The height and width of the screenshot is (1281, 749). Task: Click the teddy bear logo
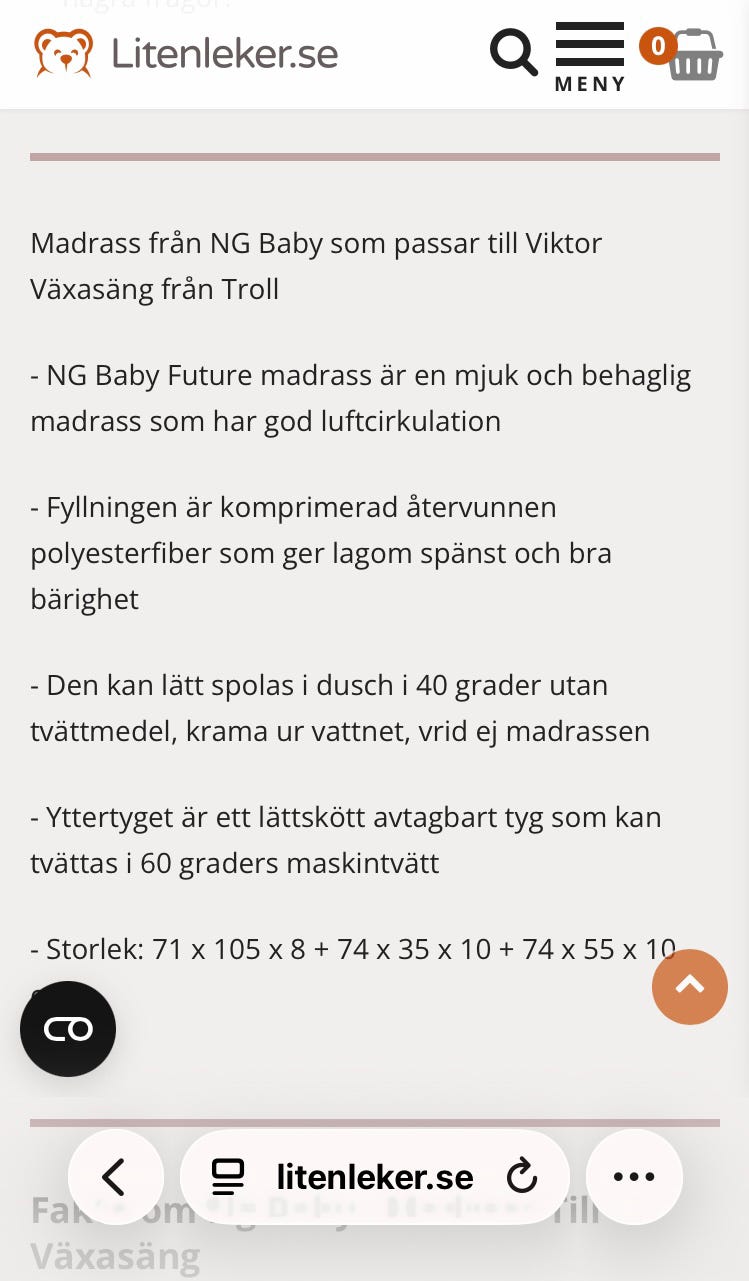pyautogui.click(x=62, y=51)
